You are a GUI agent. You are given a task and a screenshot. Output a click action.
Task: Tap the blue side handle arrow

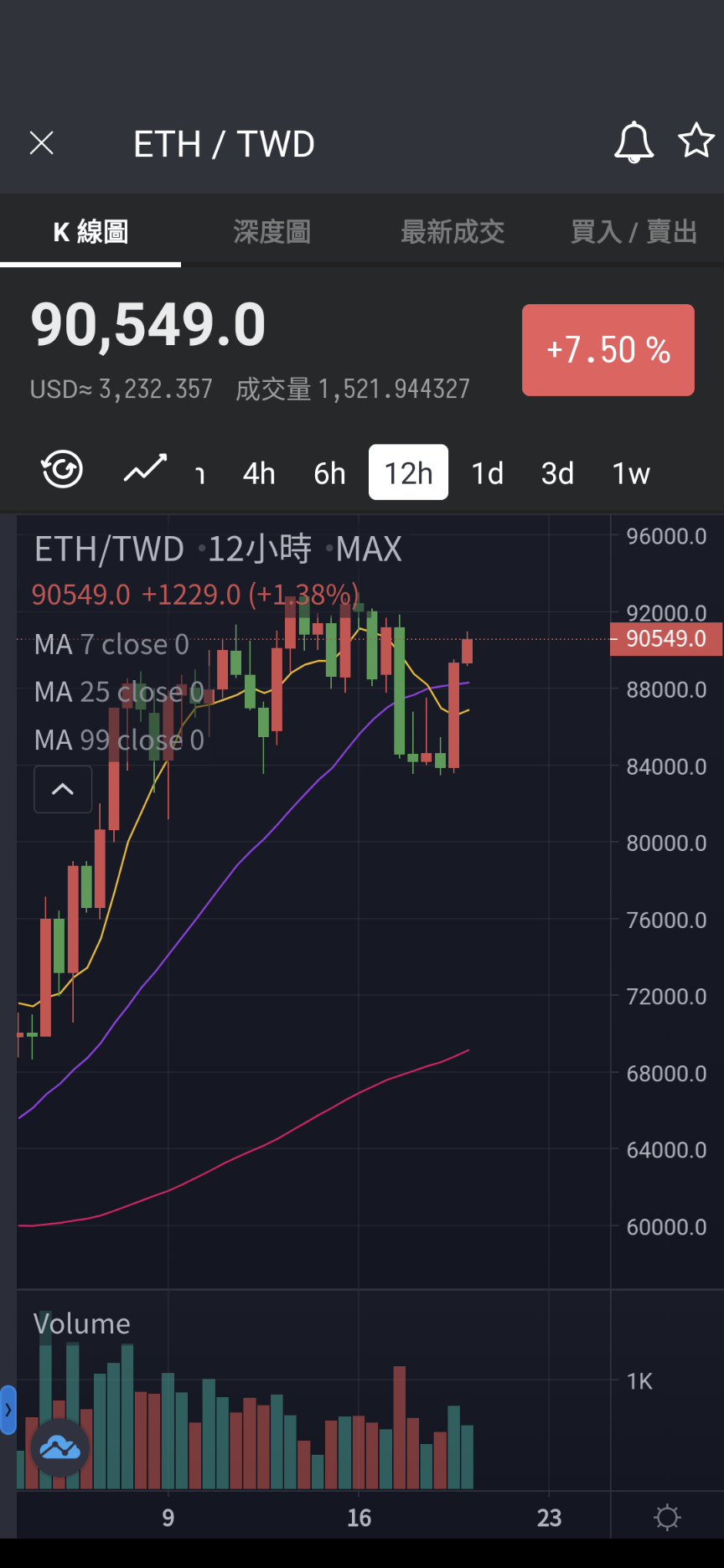(x=8, y=1411)
